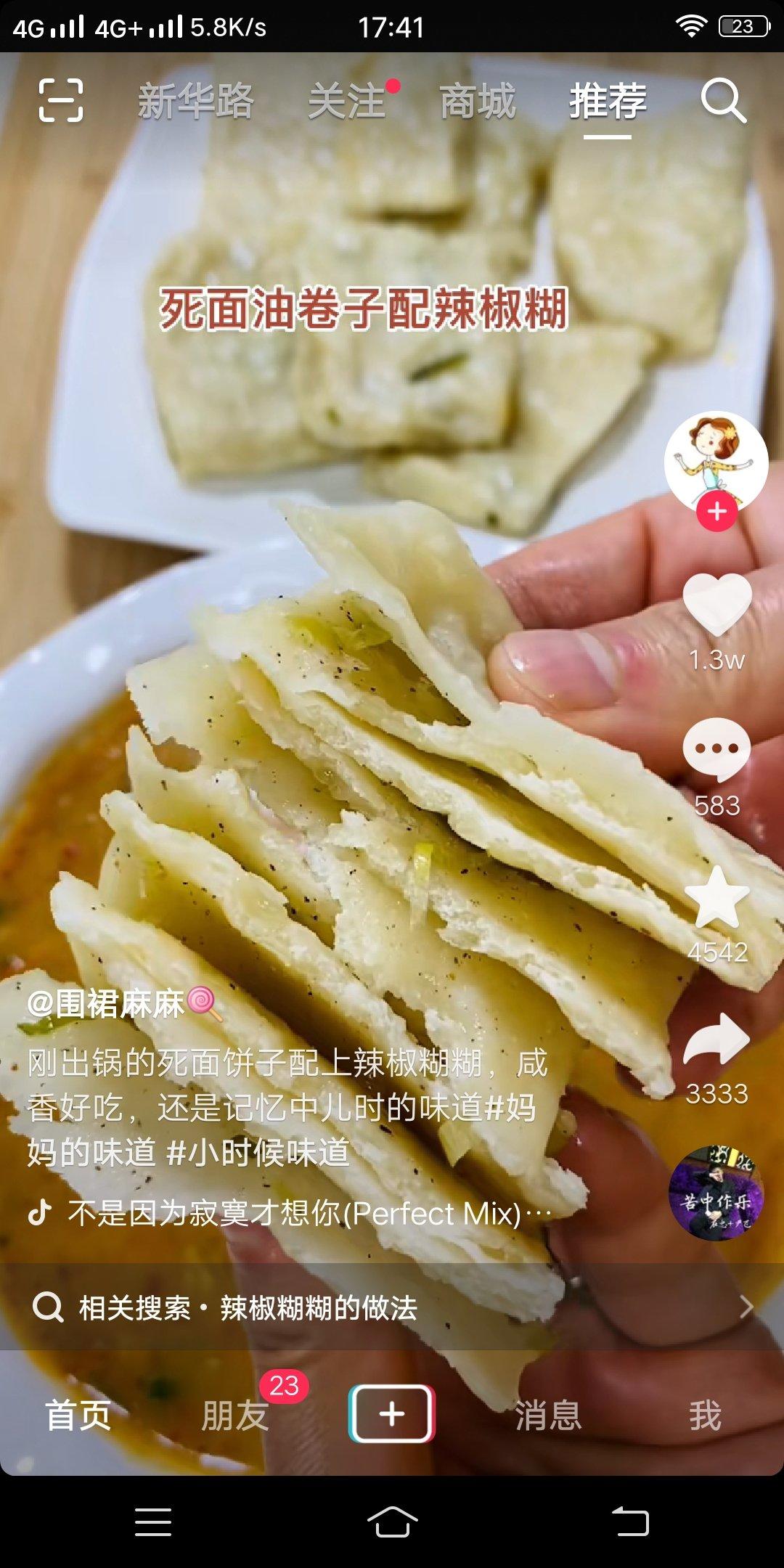784x1568 pixels.
Task: Like this video with the heart
Action: pyautogui.click(x=716, y=604)
